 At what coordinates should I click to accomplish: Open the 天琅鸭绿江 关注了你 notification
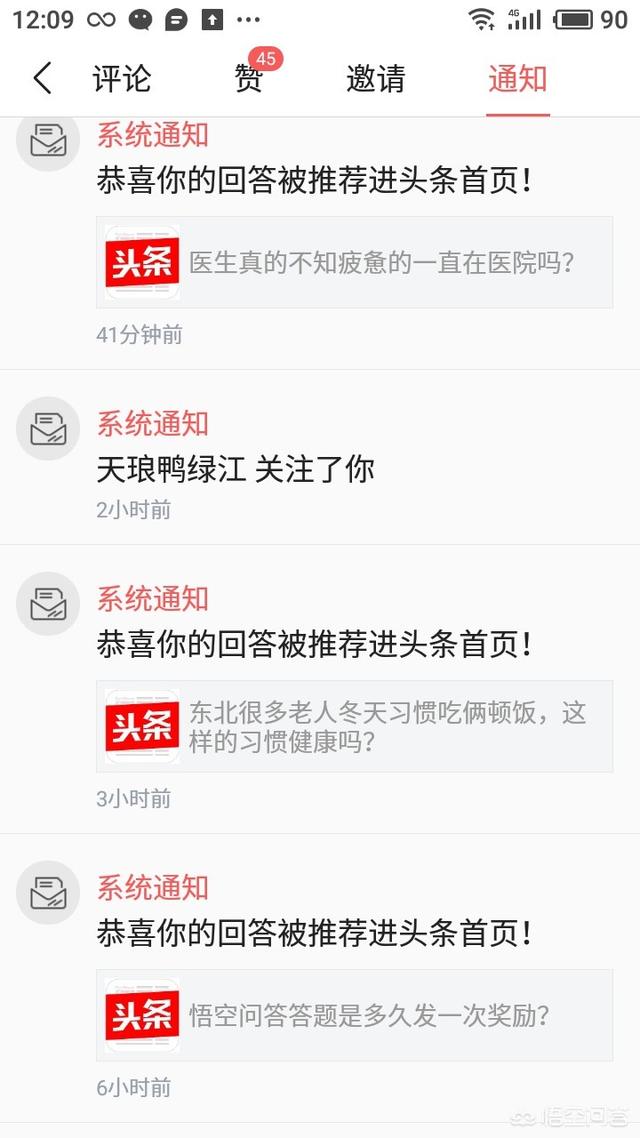coord(236,469)
